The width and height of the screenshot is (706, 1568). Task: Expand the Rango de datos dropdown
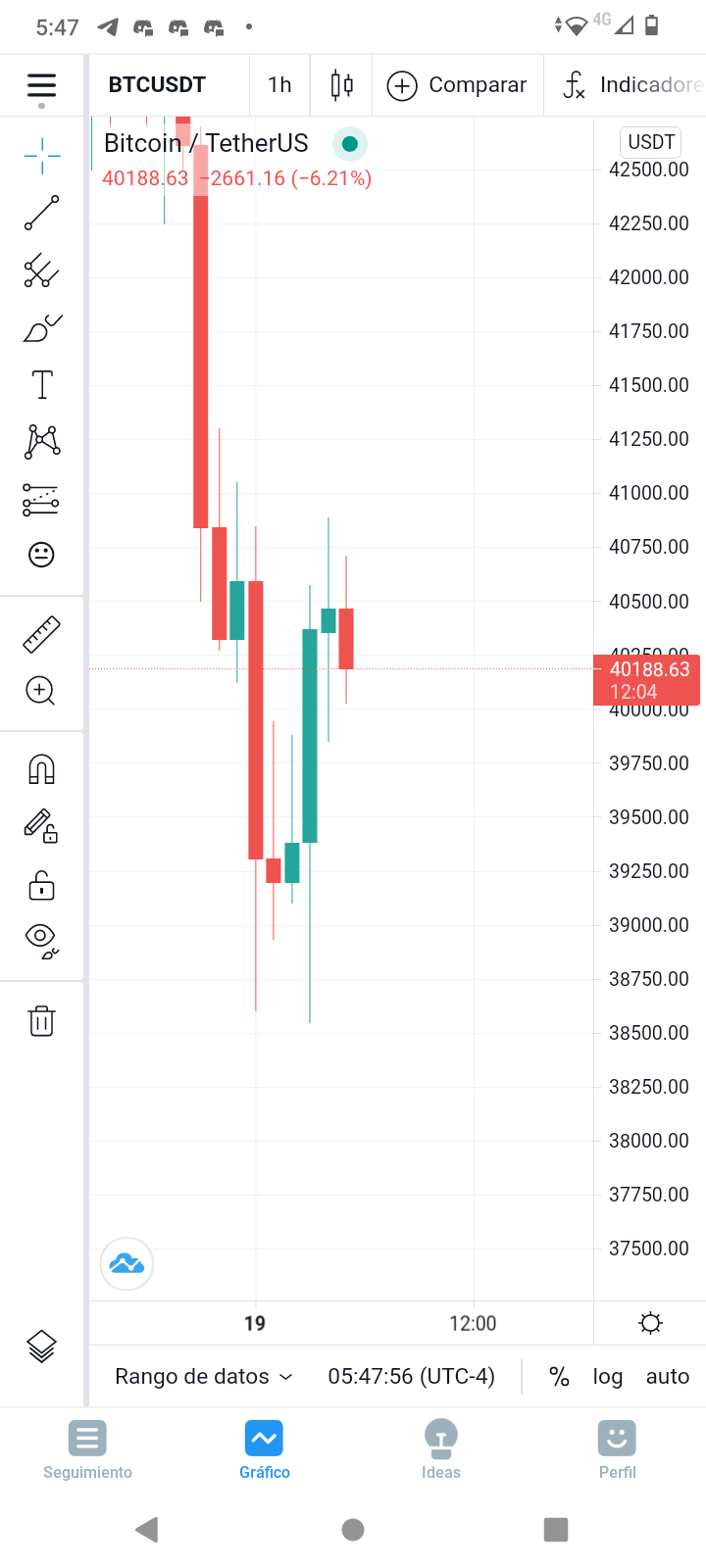click(204, 1377)
